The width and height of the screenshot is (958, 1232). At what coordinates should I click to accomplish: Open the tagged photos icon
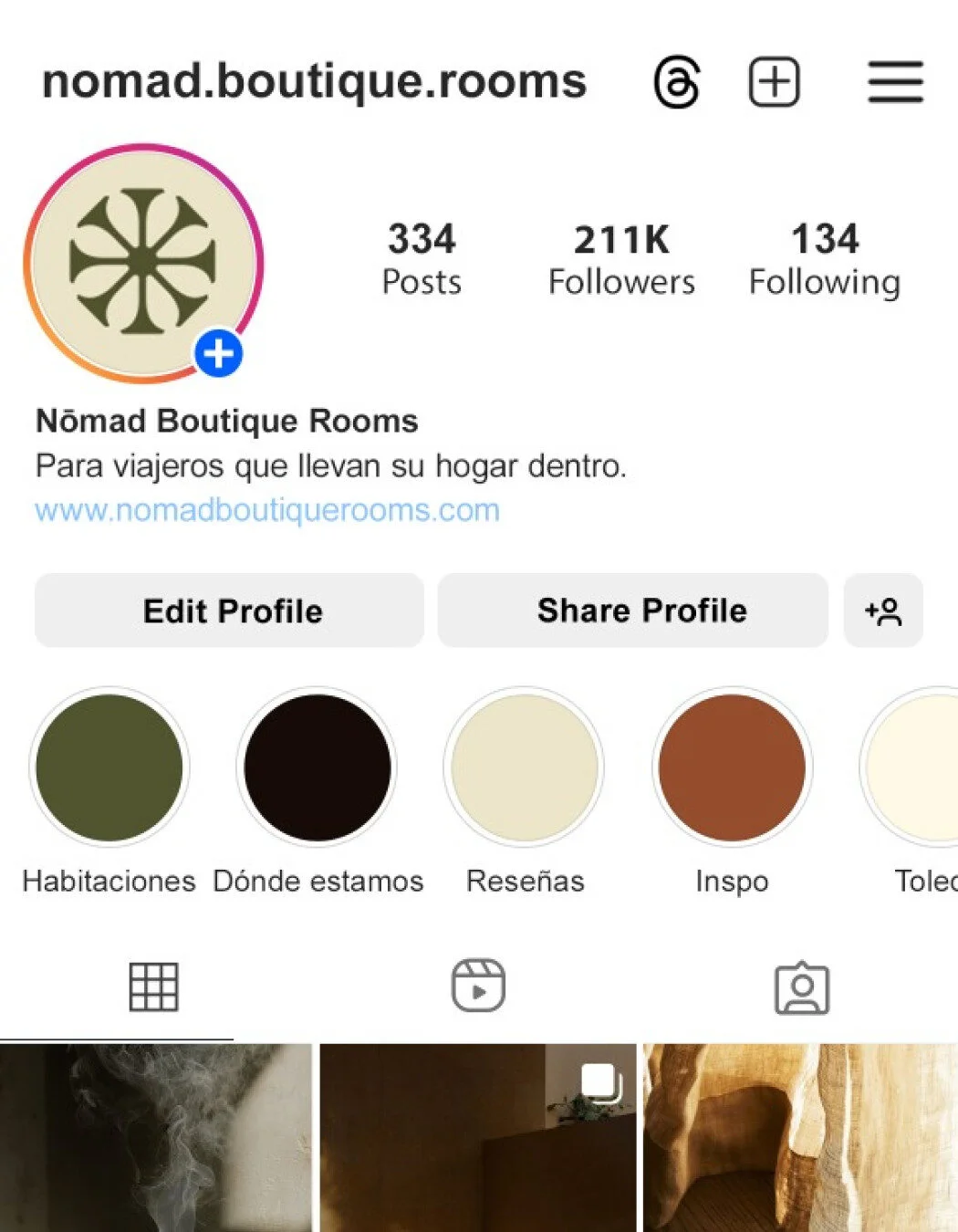(x=802, y=986)
